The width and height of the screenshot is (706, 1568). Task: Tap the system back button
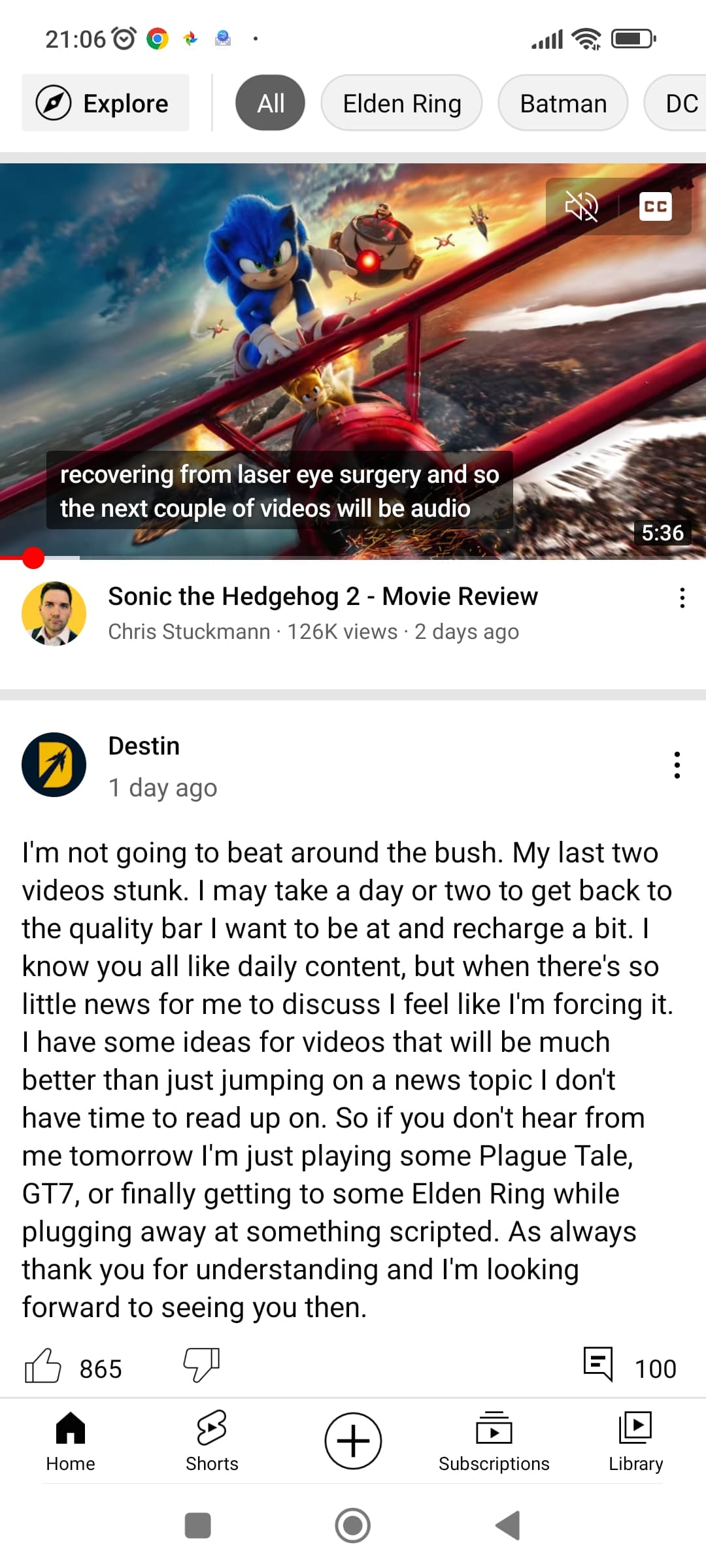point(508,1526)
